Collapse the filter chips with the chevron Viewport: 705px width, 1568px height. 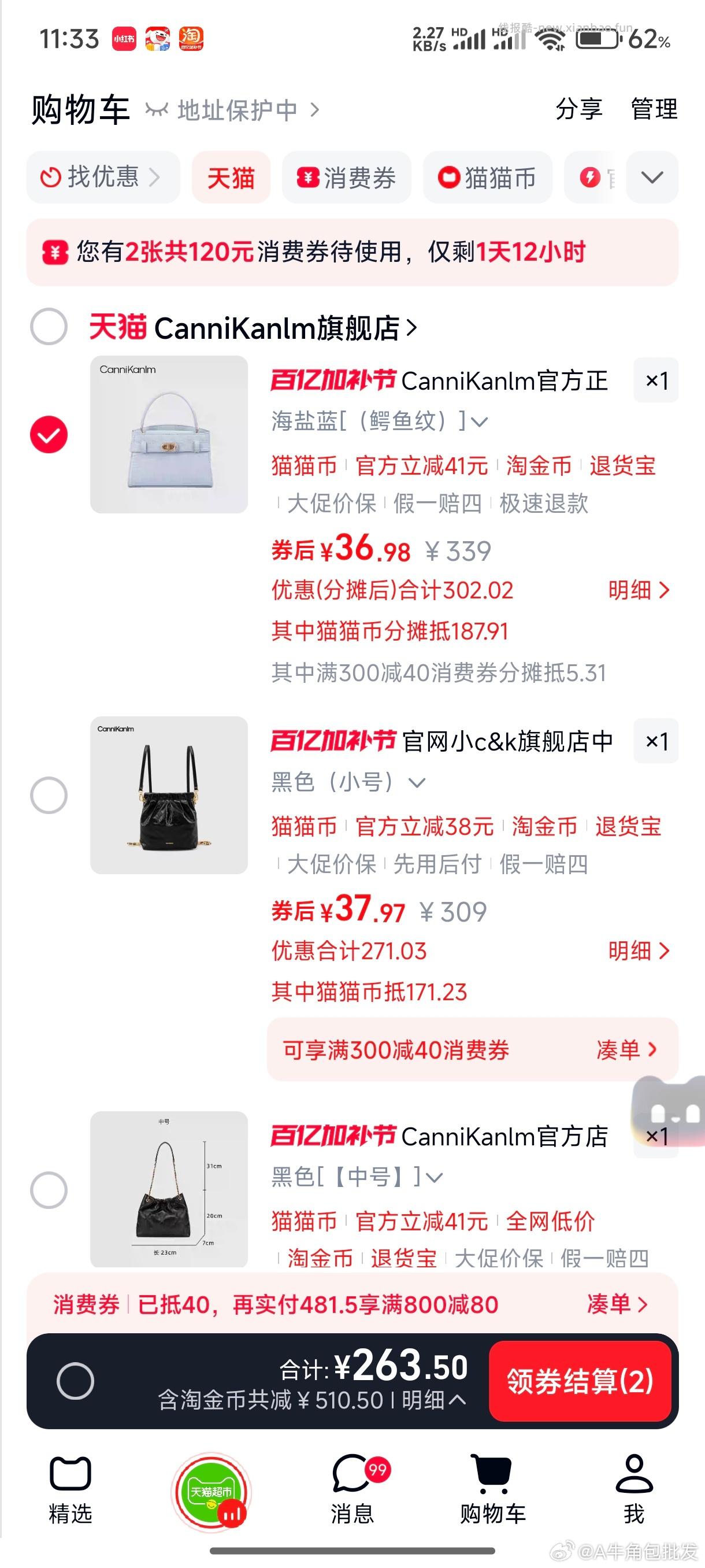click(x=652, y=177)
